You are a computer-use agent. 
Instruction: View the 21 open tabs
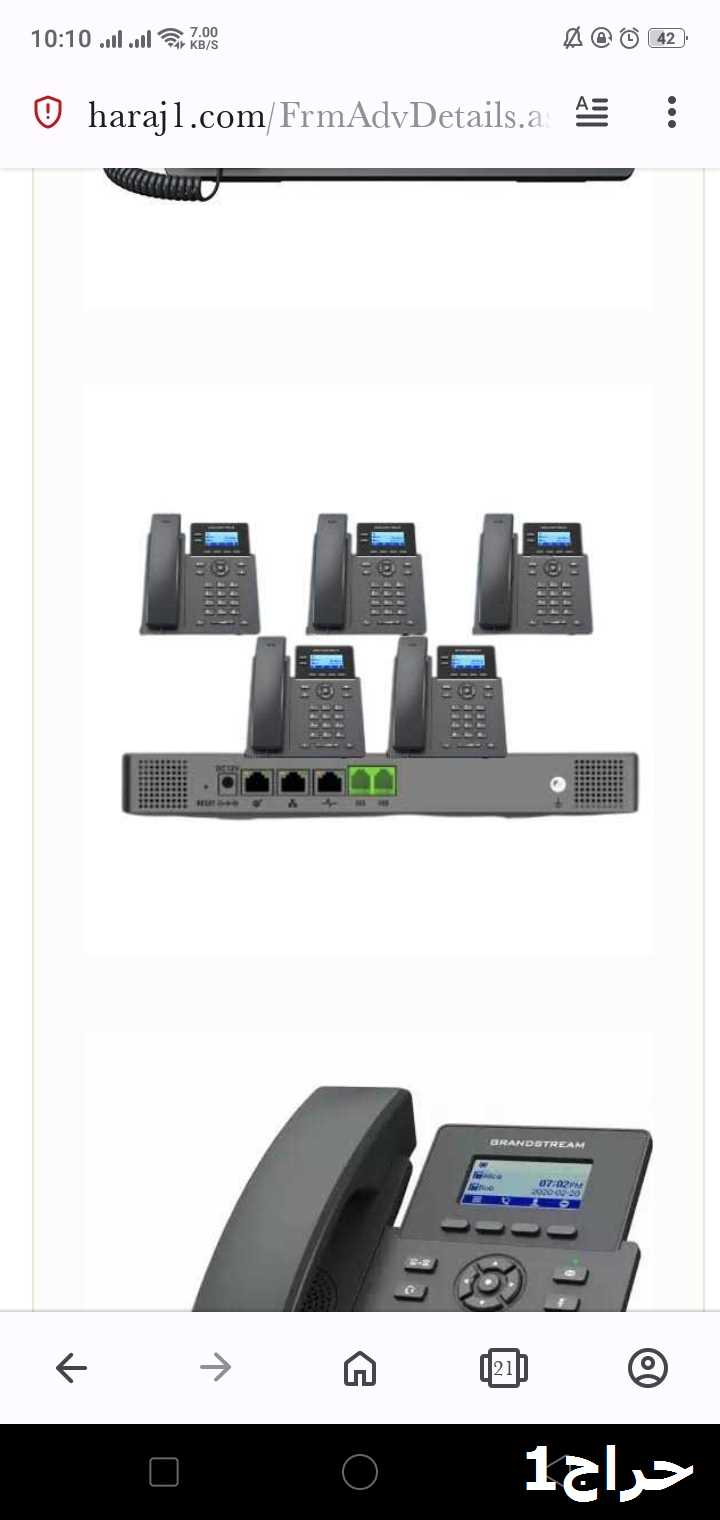pos(503,1367)
